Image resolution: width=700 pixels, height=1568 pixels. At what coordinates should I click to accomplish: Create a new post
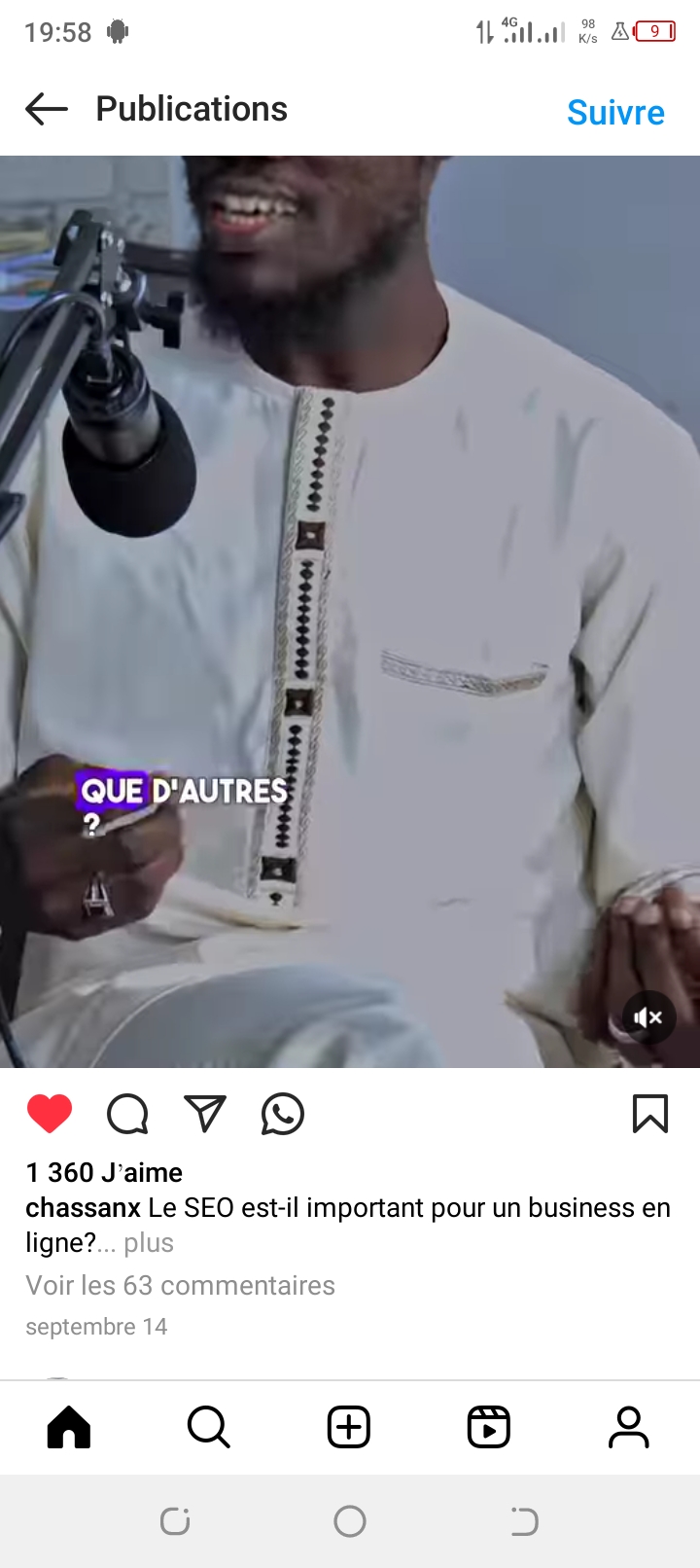click(349, 1427)
